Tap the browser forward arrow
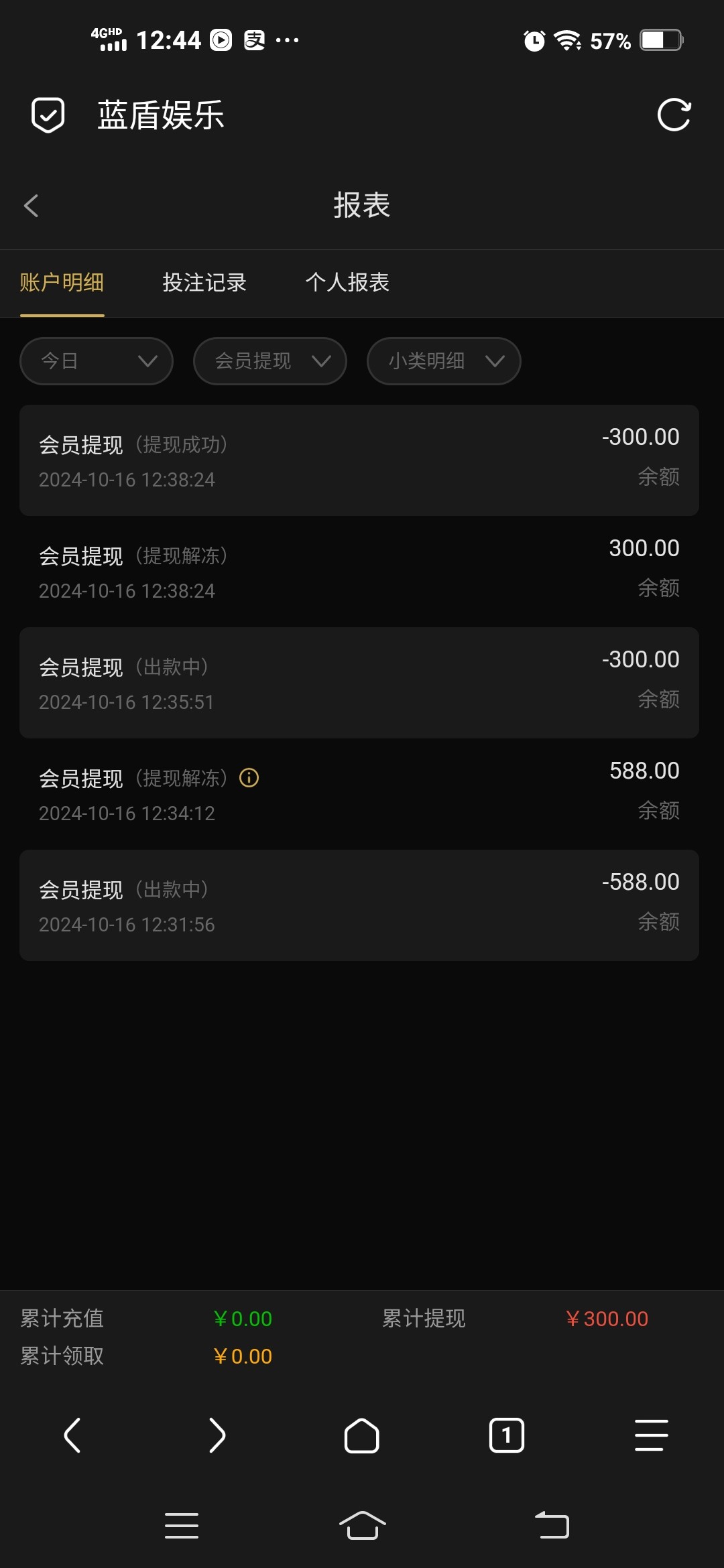The image size is (724, 1568). tap(217, 1435)
